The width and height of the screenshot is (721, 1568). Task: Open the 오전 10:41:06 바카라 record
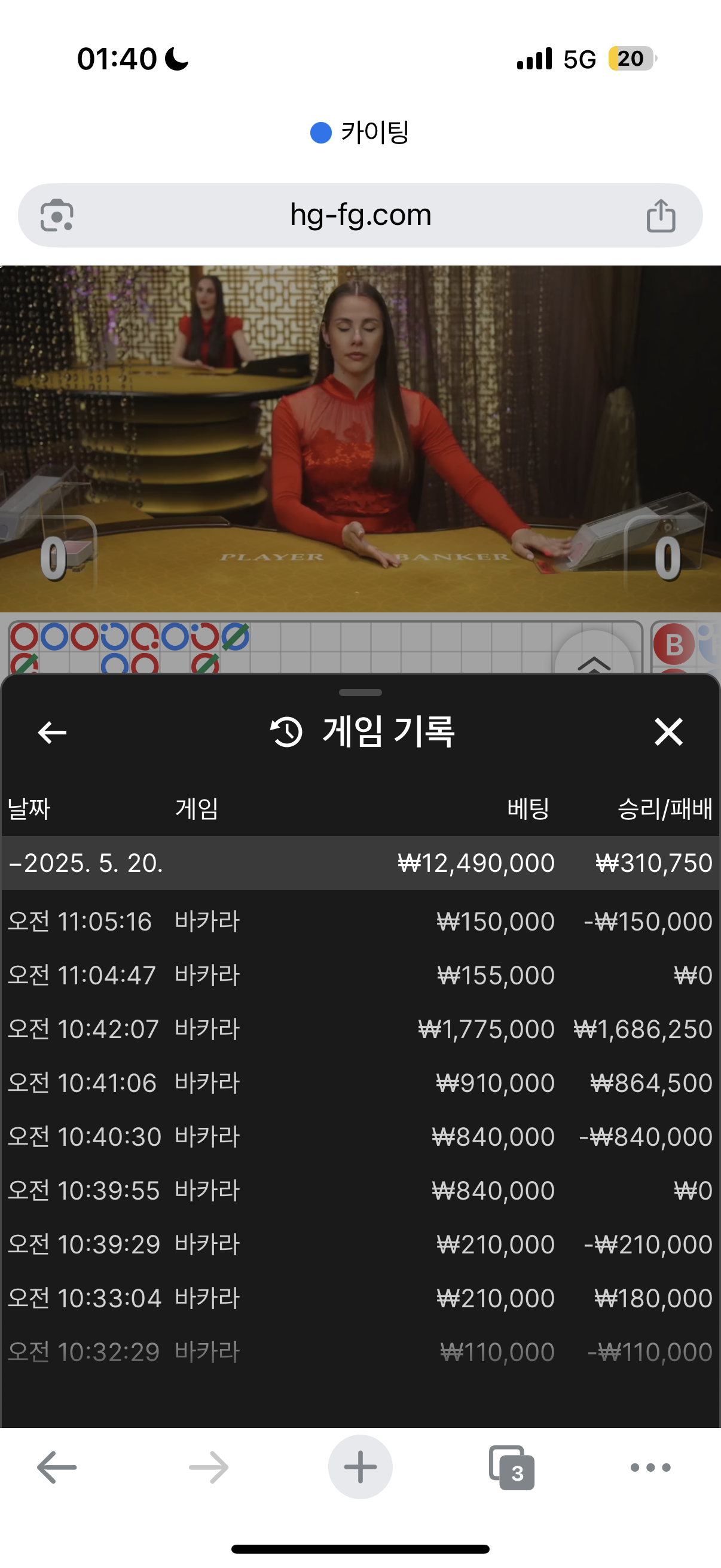pos(360,1083)
